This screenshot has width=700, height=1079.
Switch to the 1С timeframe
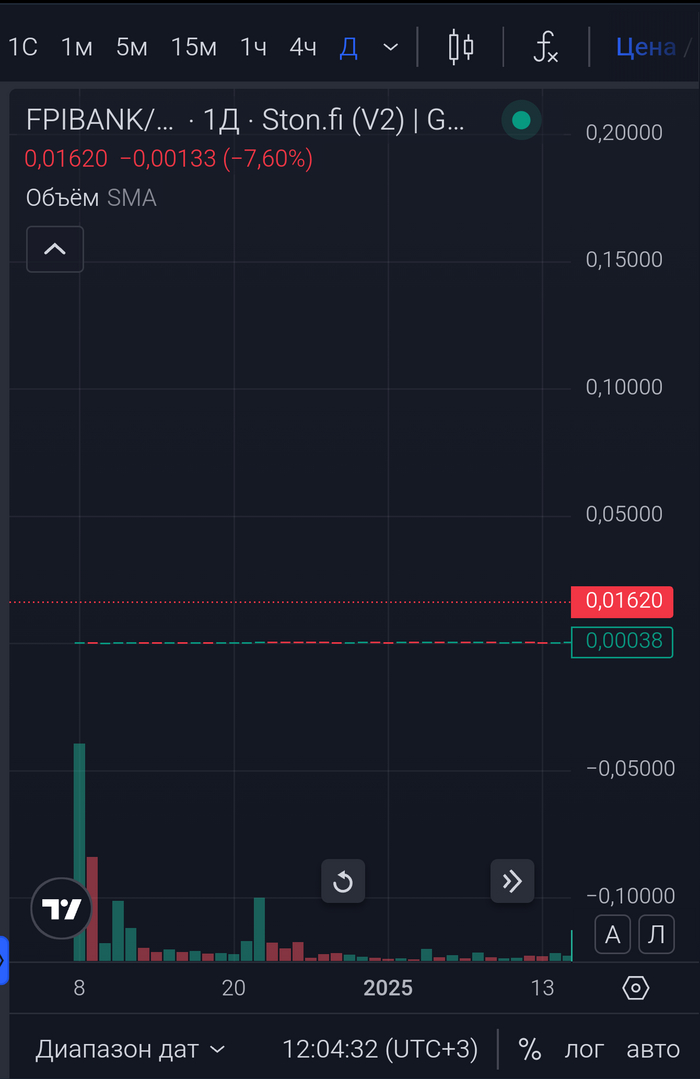point(23,47)
